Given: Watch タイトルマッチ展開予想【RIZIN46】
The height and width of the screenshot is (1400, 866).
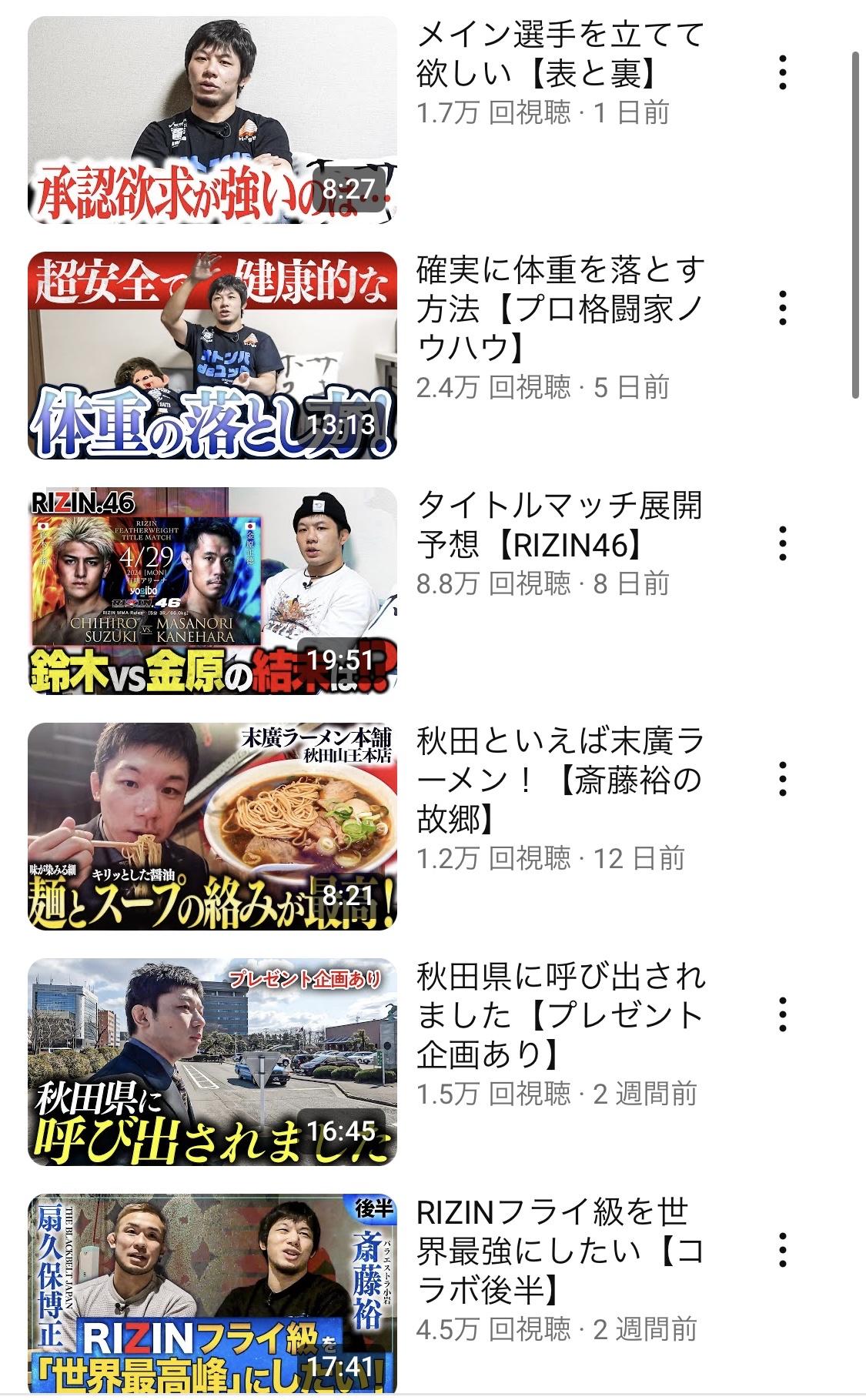Looking at the screenshot, I should (212, 591).
